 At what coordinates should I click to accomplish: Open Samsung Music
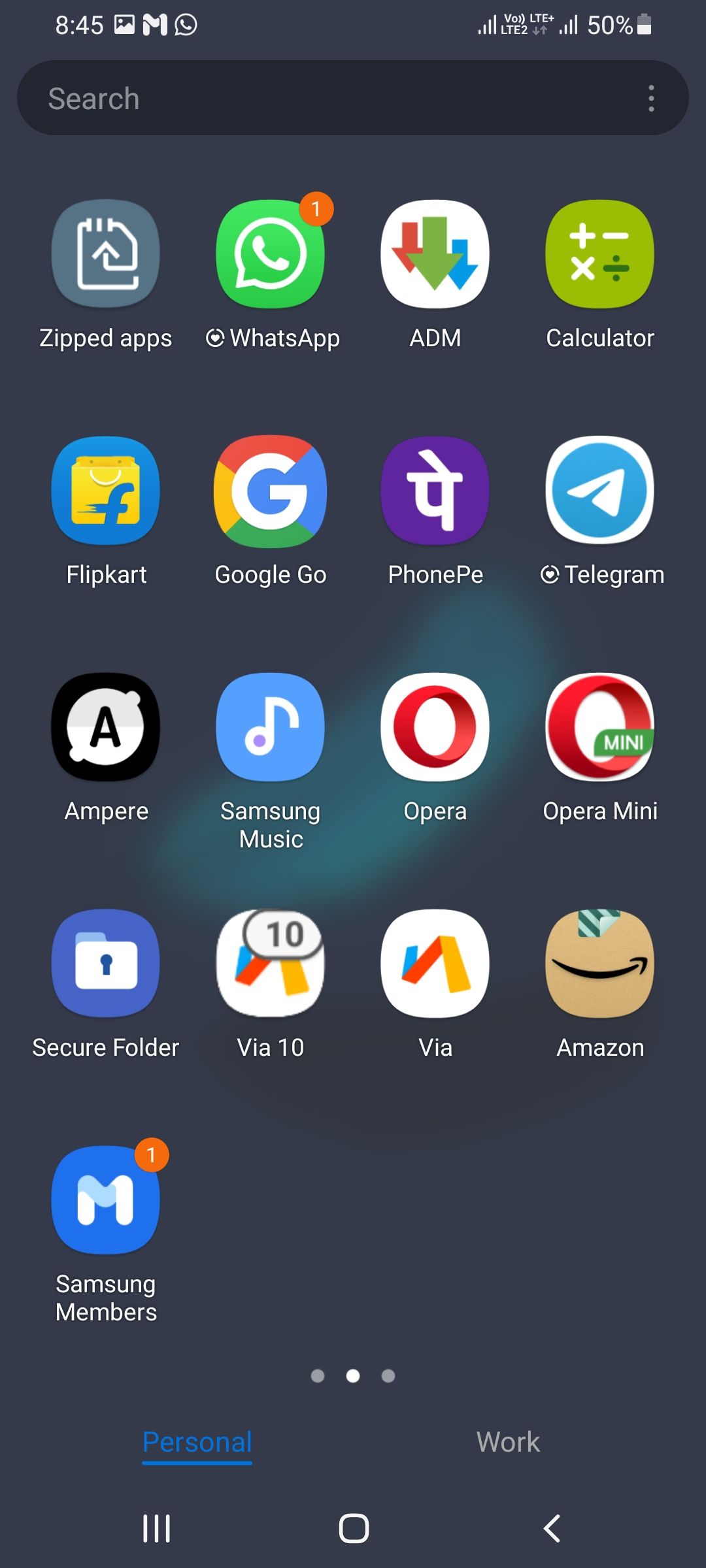click(x=270, y=727)
